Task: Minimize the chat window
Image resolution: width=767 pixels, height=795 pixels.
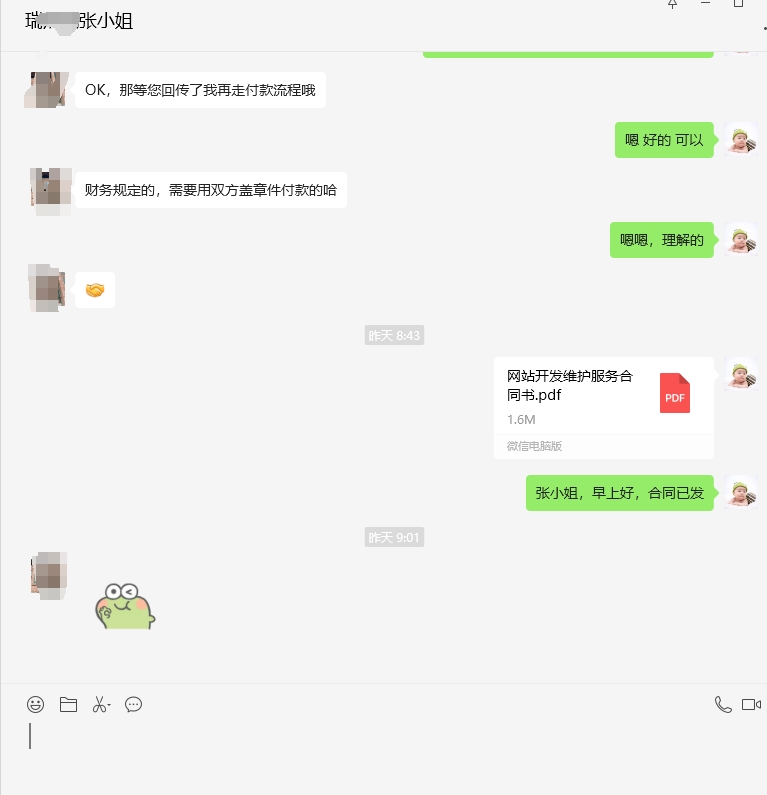Action: 706,4
